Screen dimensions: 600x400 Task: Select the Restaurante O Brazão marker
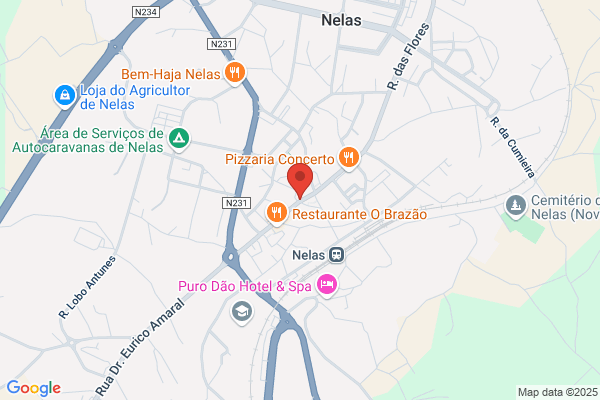pos(277,213)
